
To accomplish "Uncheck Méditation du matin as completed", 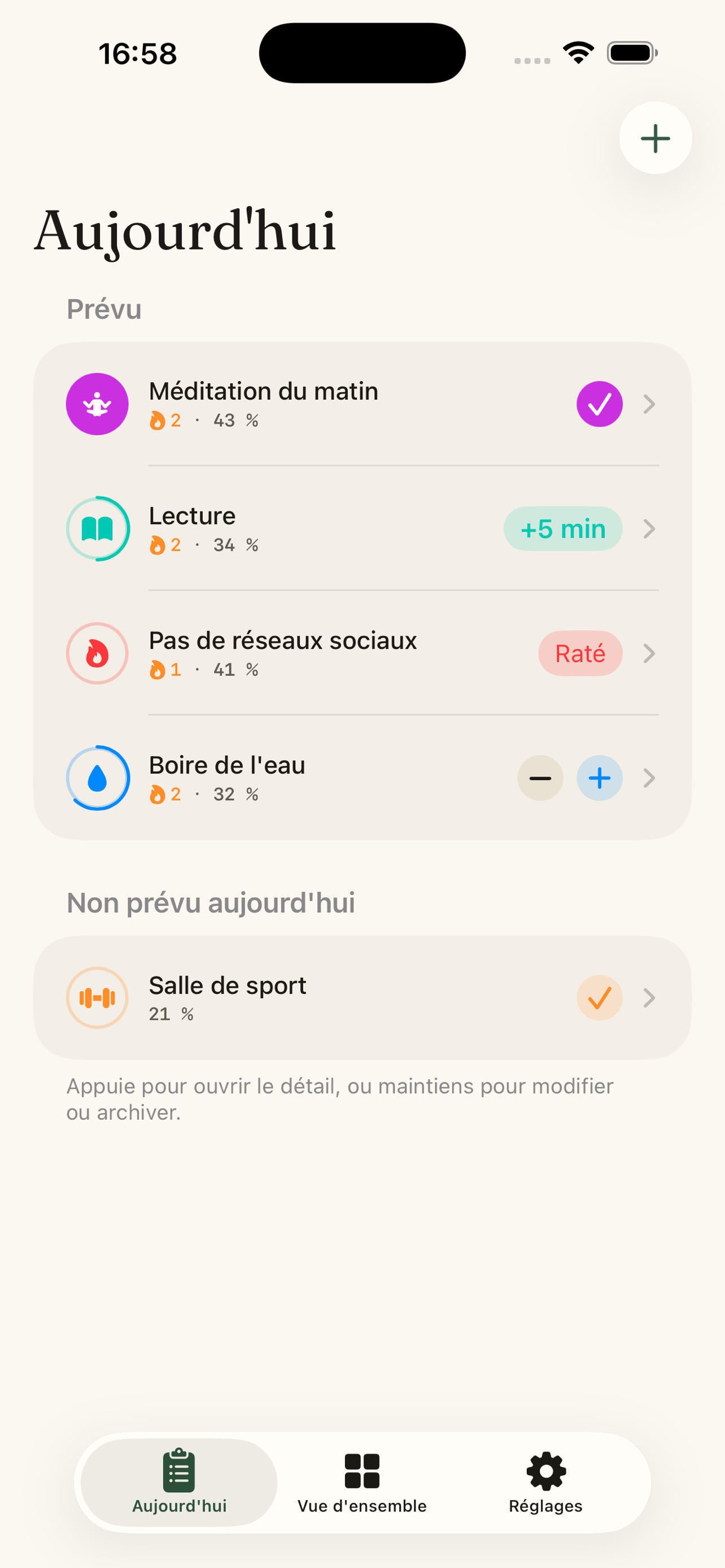I will click(x=599, y=404).
